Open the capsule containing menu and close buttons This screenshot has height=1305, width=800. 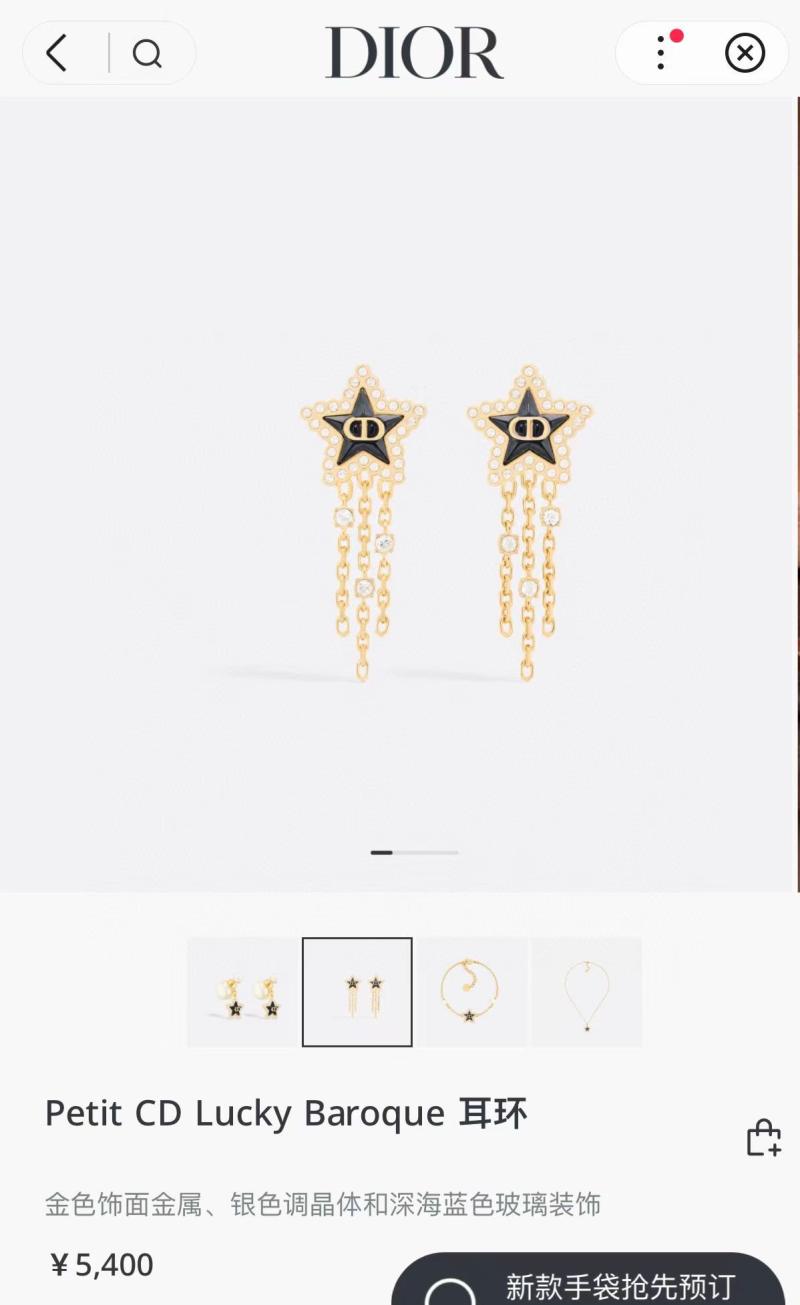[701, 54]
